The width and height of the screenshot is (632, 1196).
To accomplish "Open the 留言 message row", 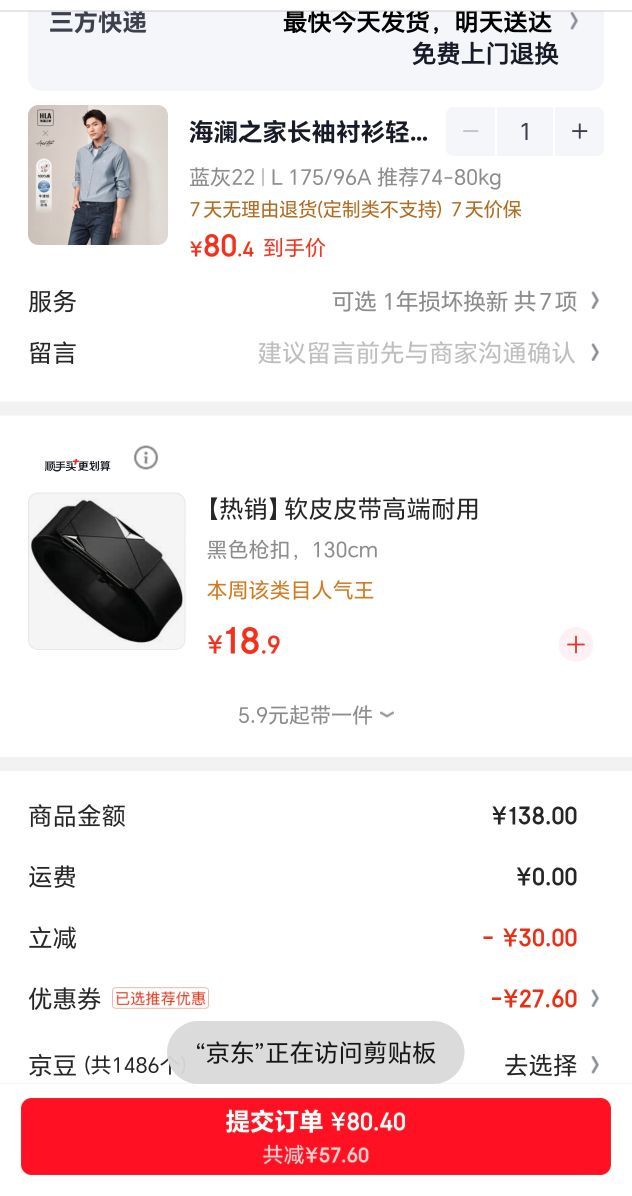I will (316, 352).
